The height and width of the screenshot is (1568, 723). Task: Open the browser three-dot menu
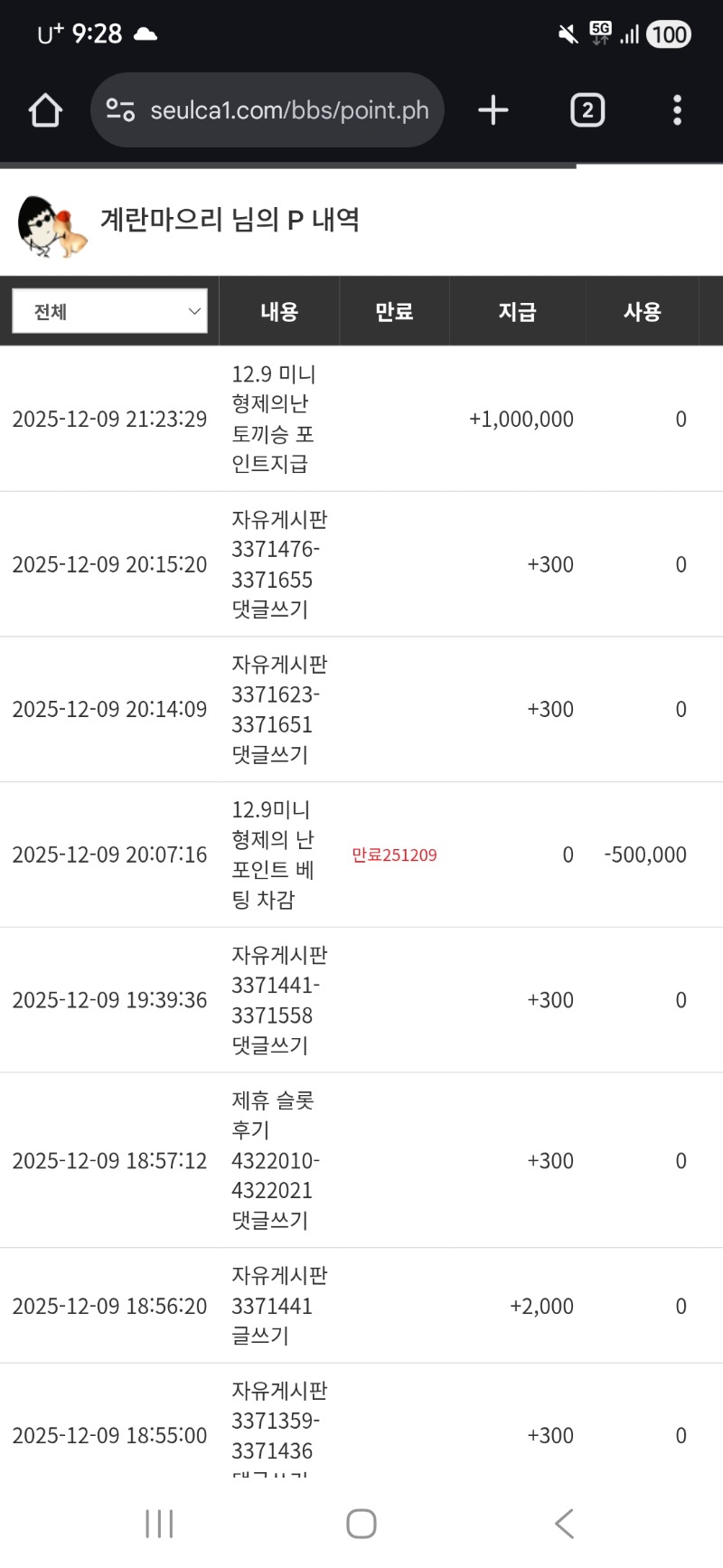pos(676,109)
